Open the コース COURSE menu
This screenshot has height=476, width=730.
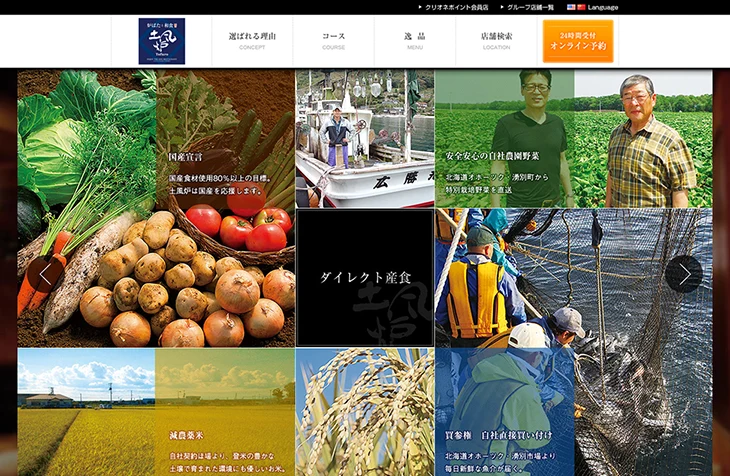(x=333, y=41)
